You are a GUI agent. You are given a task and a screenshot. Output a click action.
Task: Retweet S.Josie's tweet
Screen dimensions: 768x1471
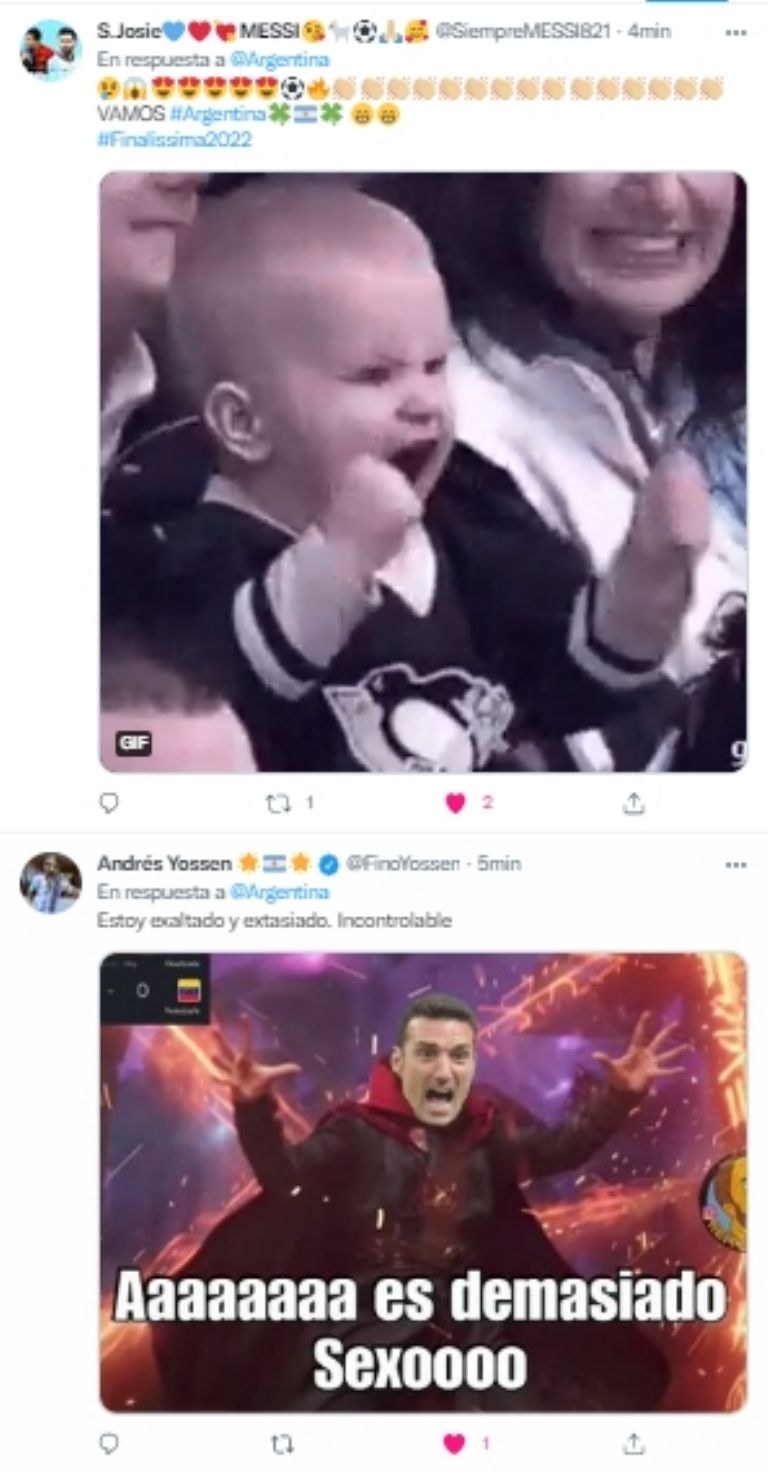(276, 803)
